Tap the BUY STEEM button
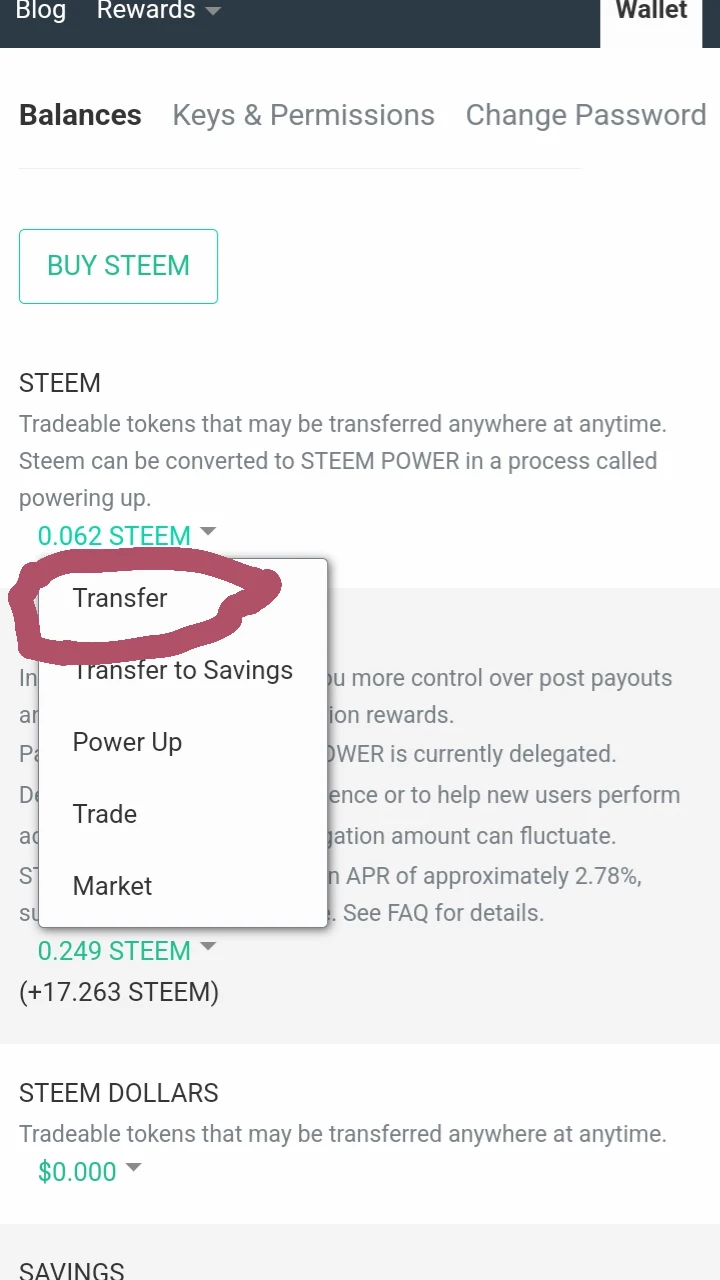 (118, 266)
